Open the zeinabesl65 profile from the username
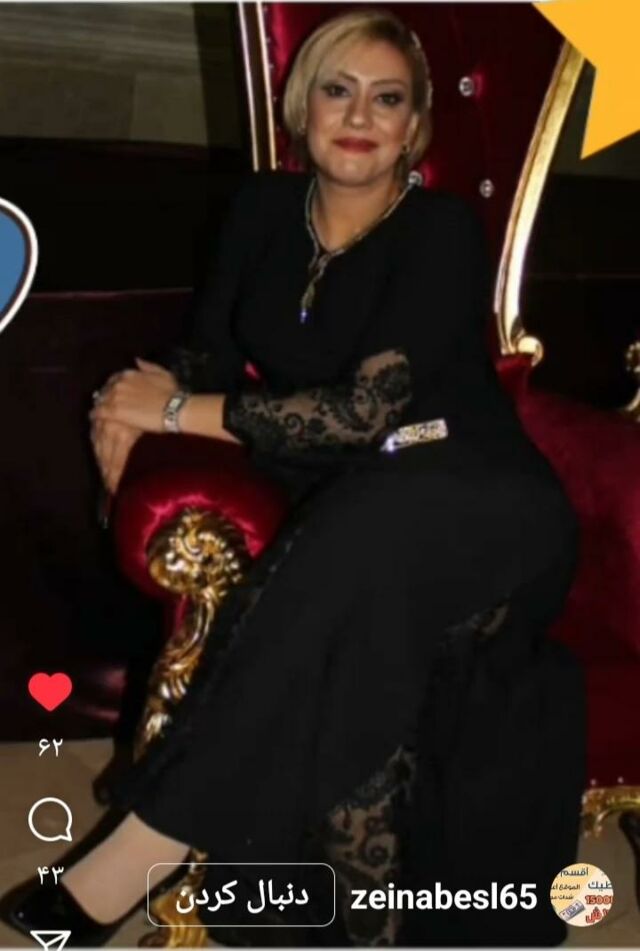 click(x=443, y=897)
